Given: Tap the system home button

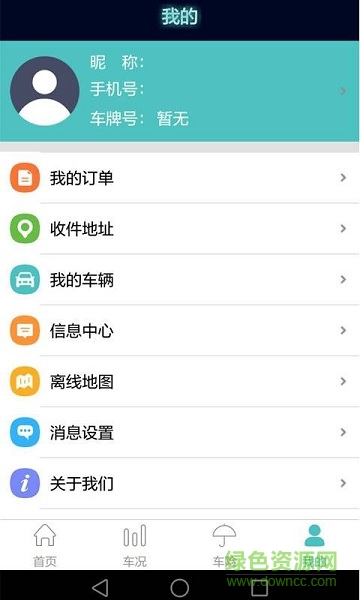Looking at the screenshot, I should tap(179, 587).
